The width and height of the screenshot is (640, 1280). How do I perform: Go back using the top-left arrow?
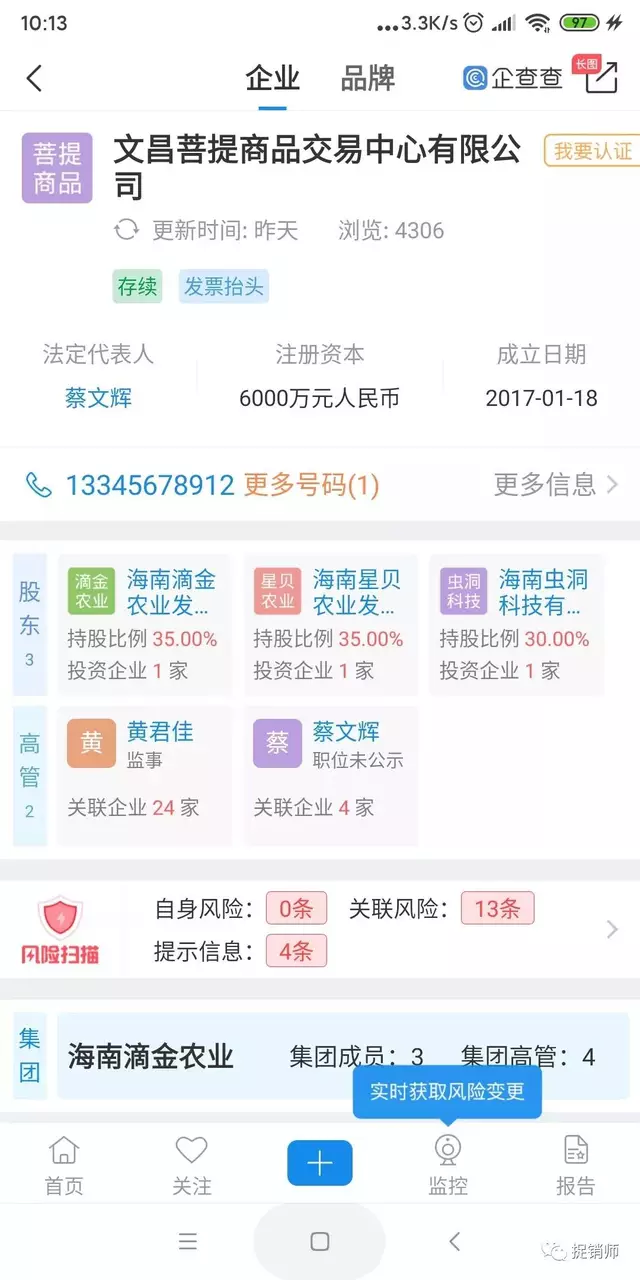tap(34, 79)
